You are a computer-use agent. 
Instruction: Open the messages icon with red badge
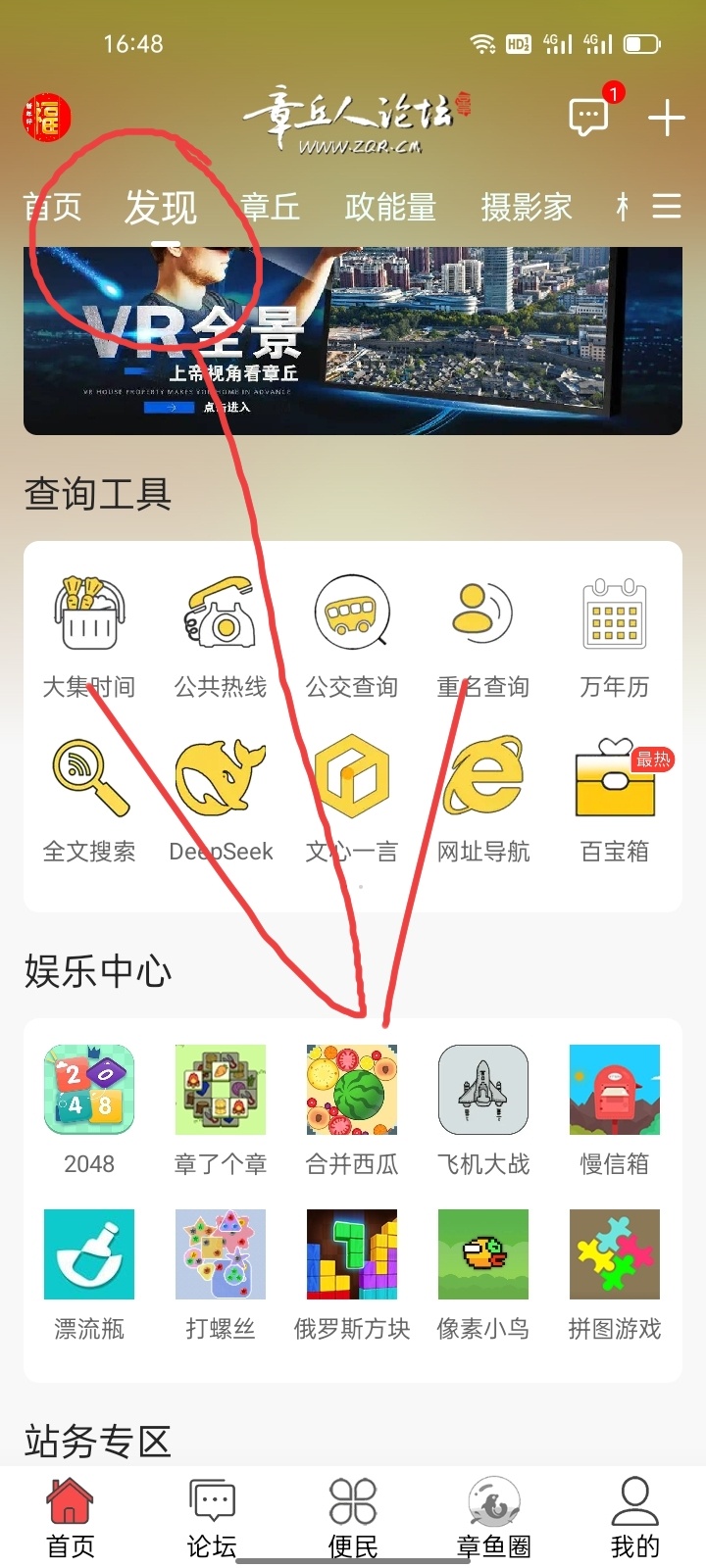[x=589, y=117]
